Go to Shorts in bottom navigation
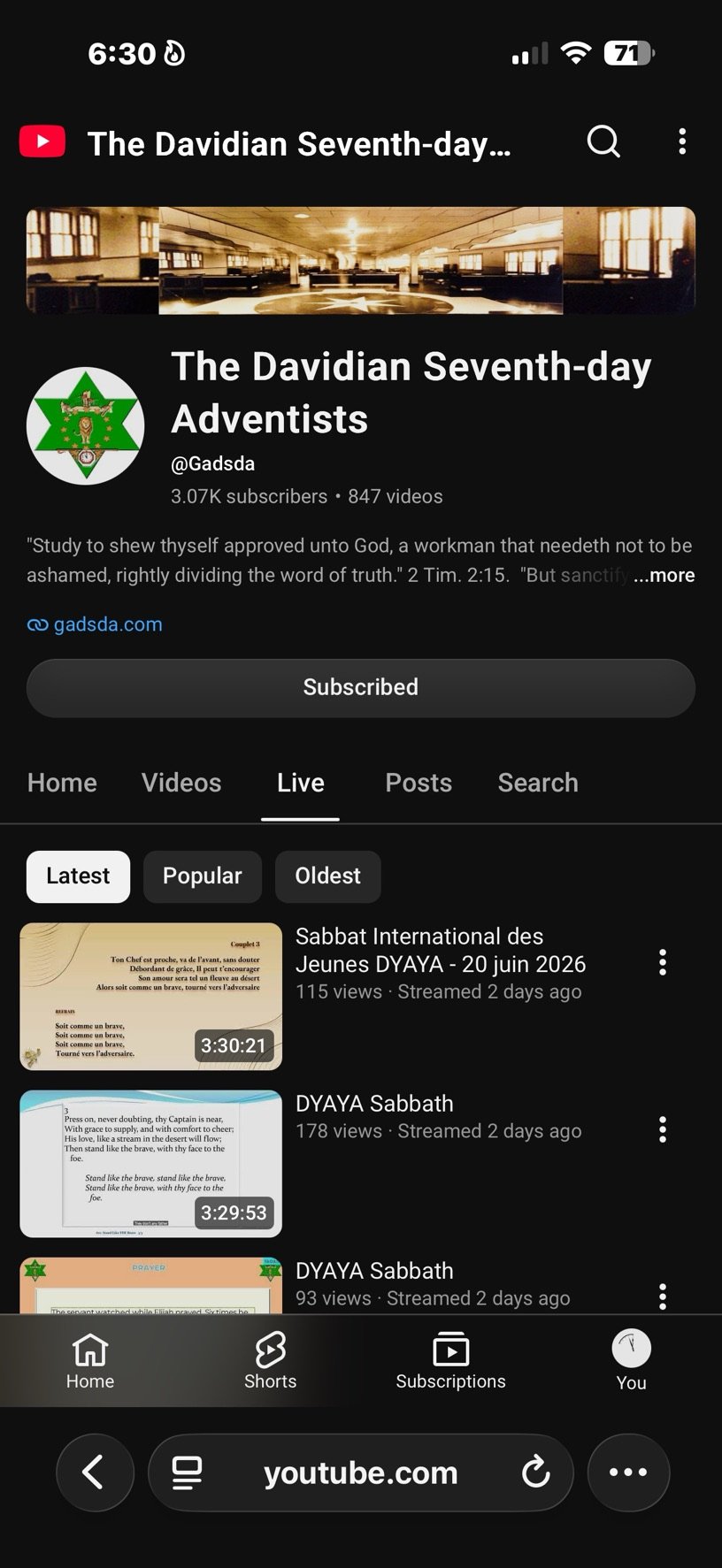The width and height of the screenshot is (722, 1568). [x=270, y=1360]
